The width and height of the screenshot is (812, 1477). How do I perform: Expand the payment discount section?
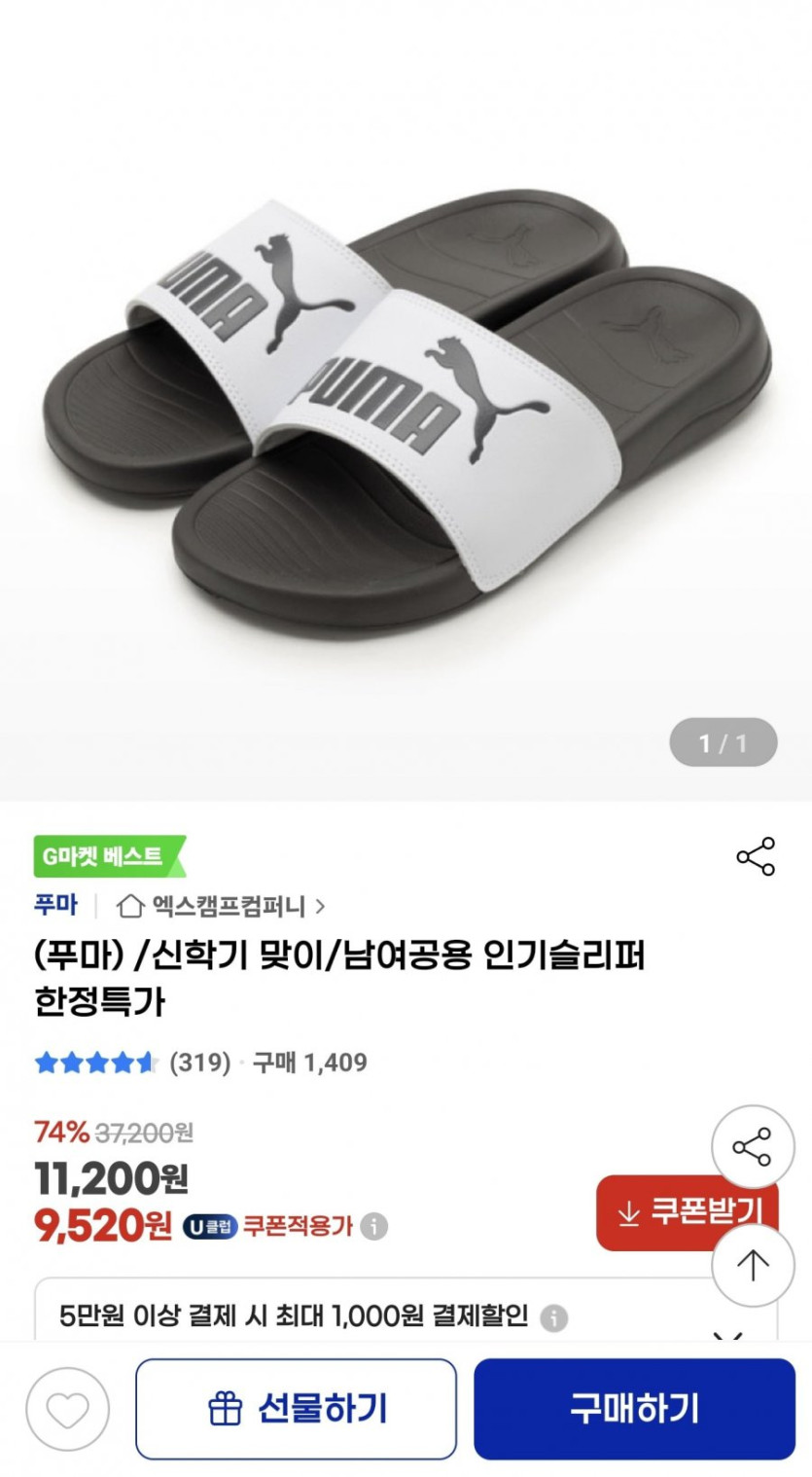coord(727,1335)
